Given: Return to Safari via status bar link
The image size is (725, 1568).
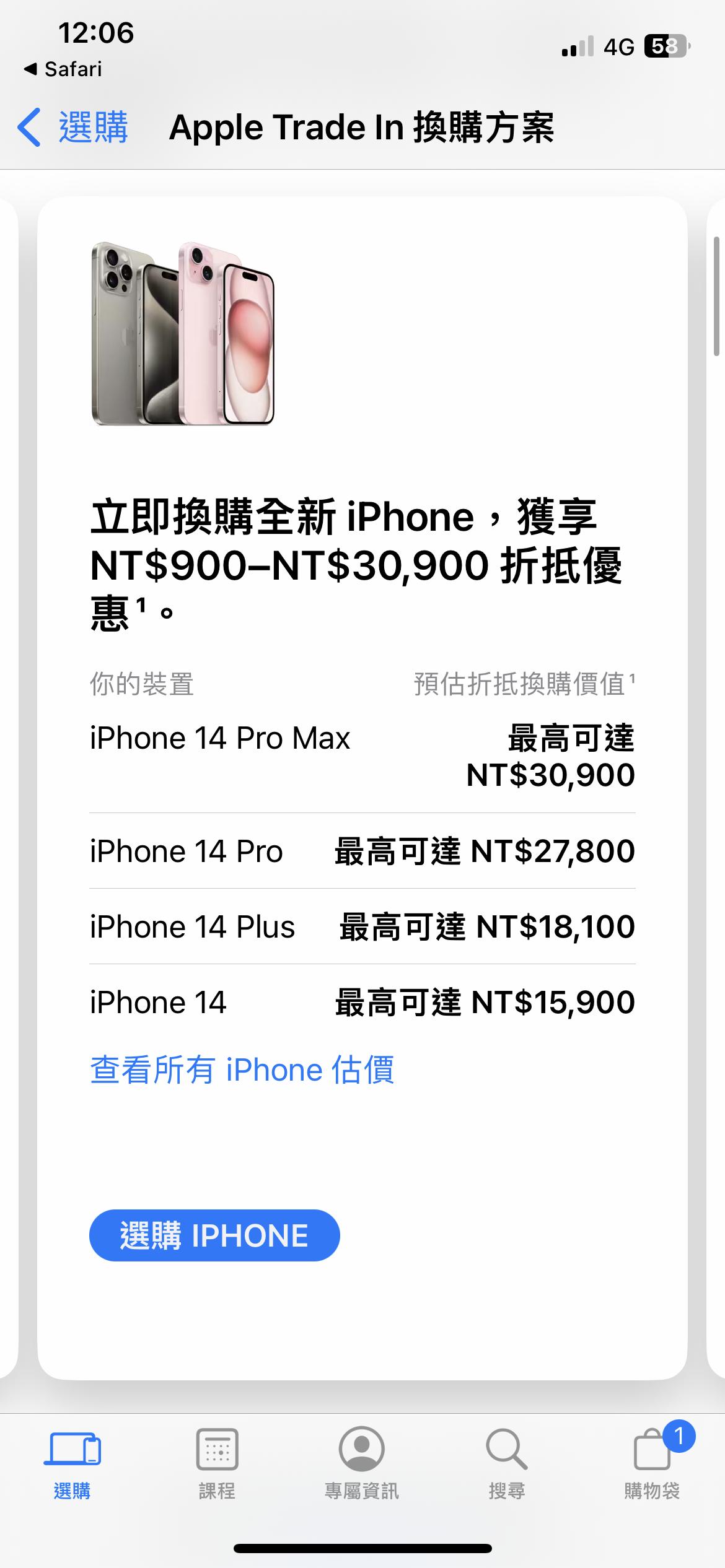Looking at the screenshot, I should click(x=63, y=69).
